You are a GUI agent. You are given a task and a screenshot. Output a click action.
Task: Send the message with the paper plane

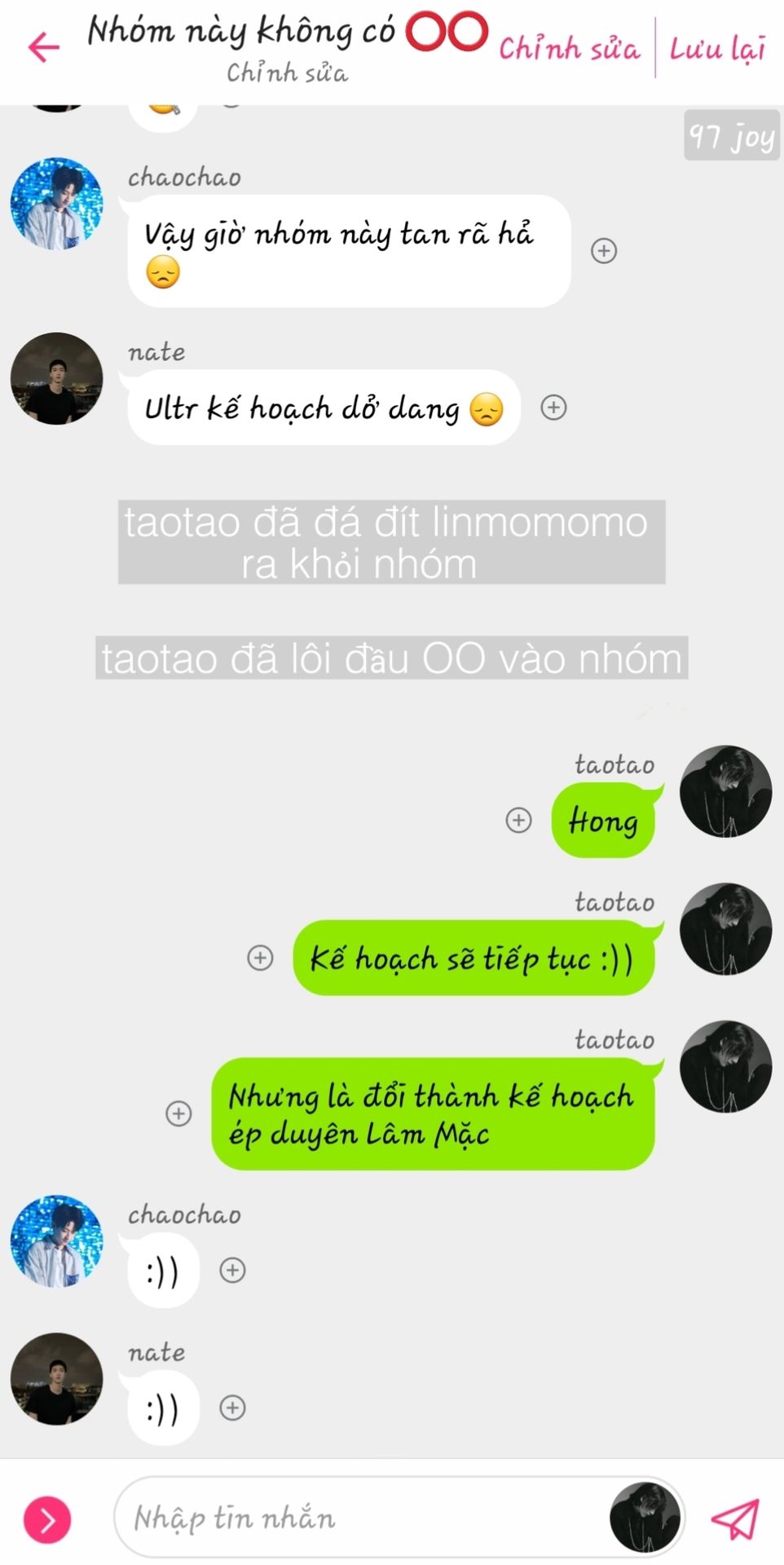[735, 1519]
